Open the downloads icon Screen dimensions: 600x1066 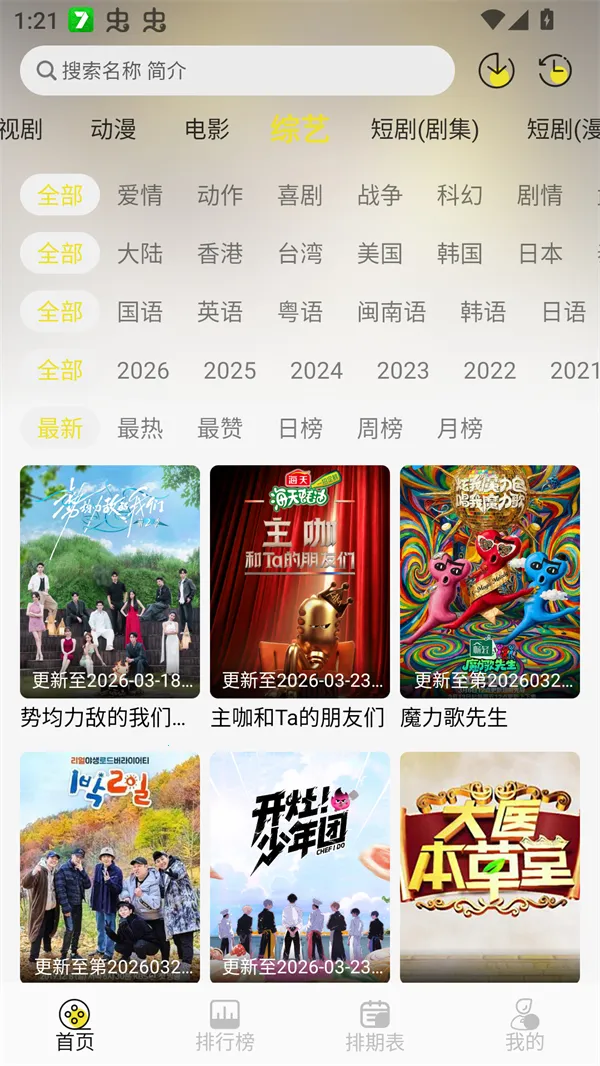pos(496,71)
